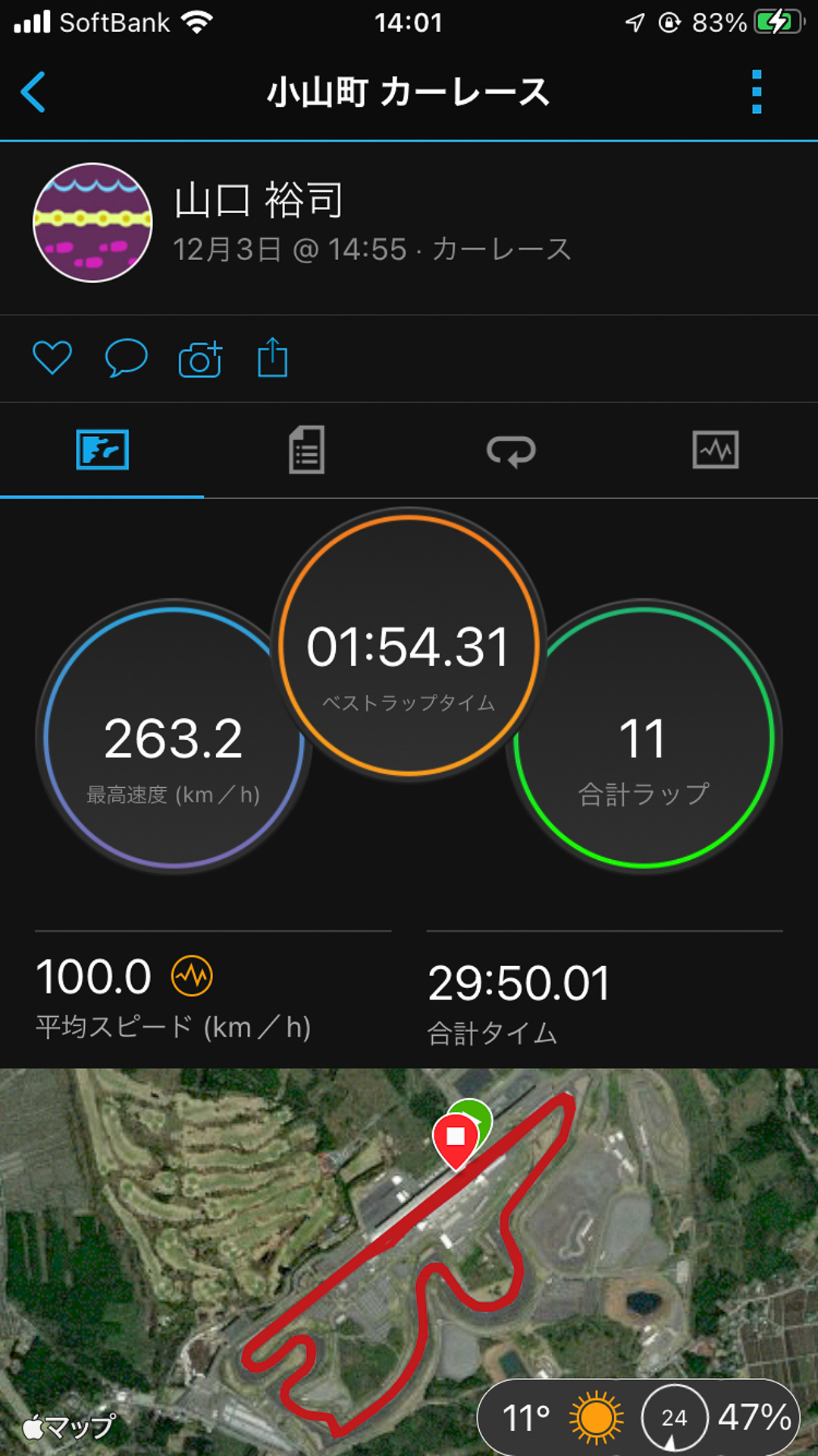Viewport: 818px width, 1456px height.
Task: Like this car race activity
Action: [52, 357]
